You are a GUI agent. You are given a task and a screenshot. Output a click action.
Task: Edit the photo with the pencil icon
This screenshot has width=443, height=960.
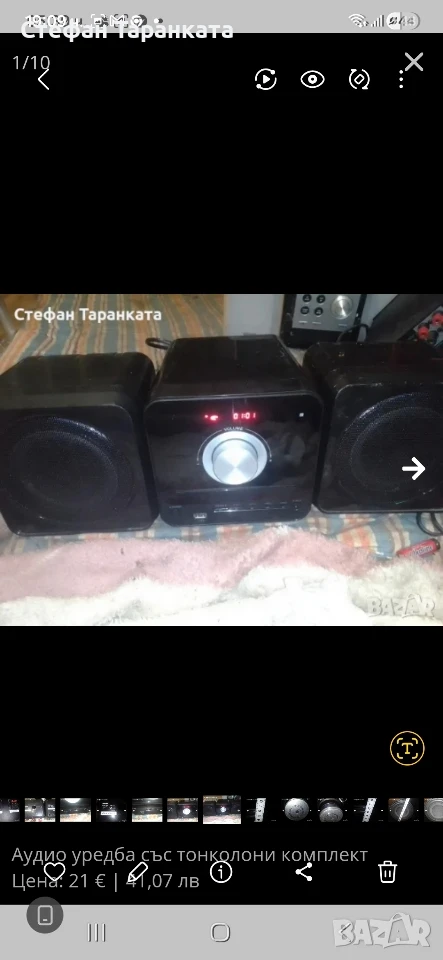coord(138,871)
